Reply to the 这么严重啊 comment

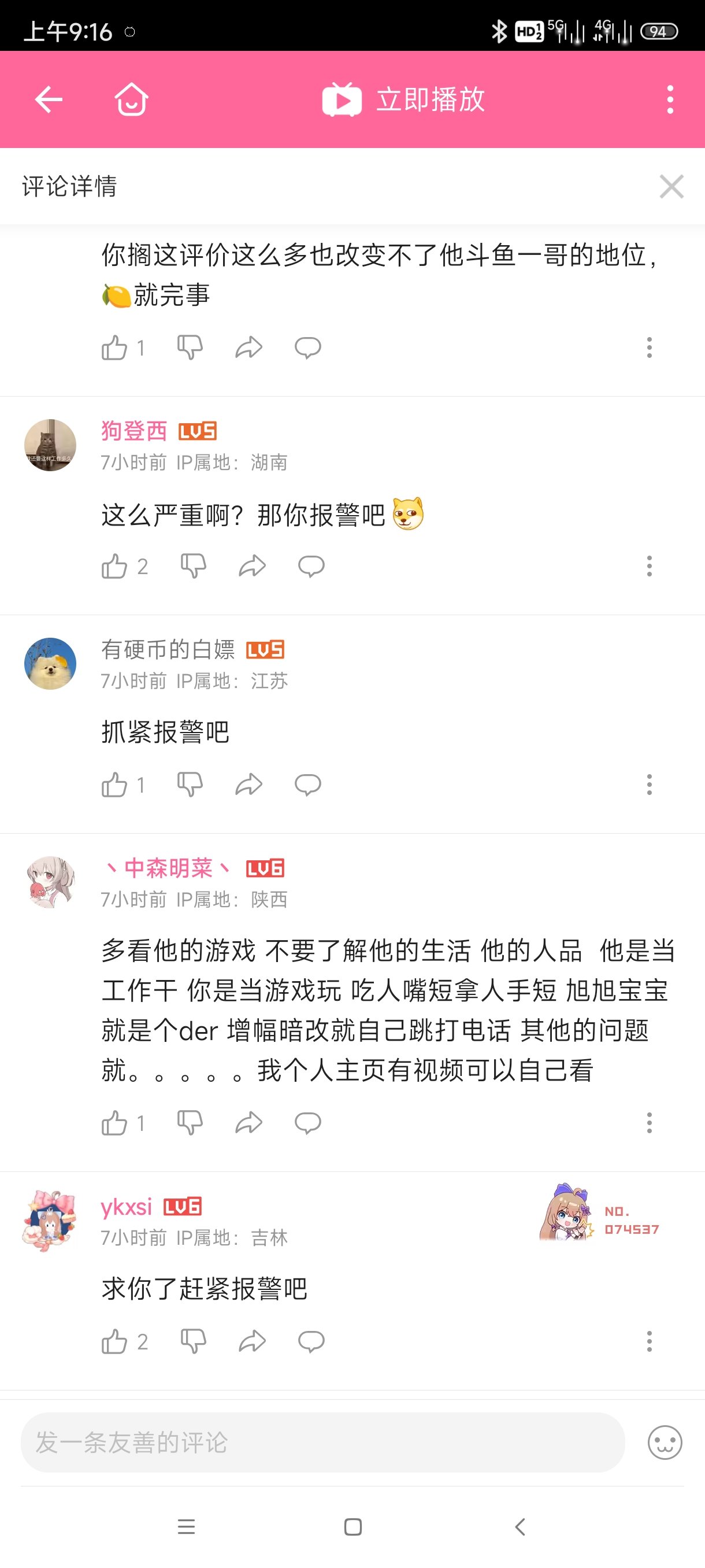coord(311,567)
